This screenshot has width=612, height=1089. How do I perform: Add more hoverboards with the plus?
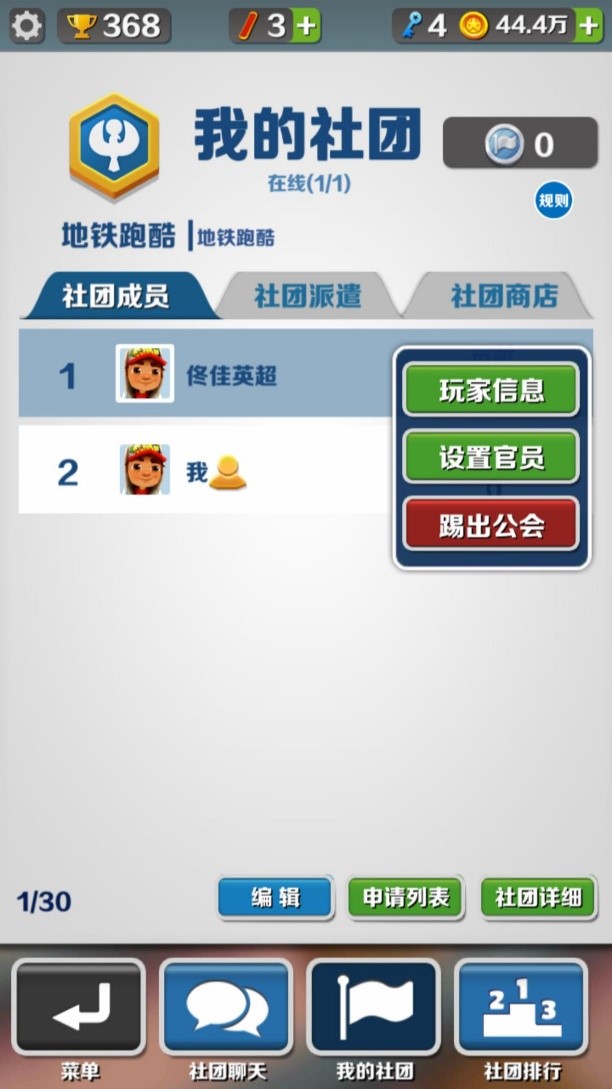(x=307, y=26)
